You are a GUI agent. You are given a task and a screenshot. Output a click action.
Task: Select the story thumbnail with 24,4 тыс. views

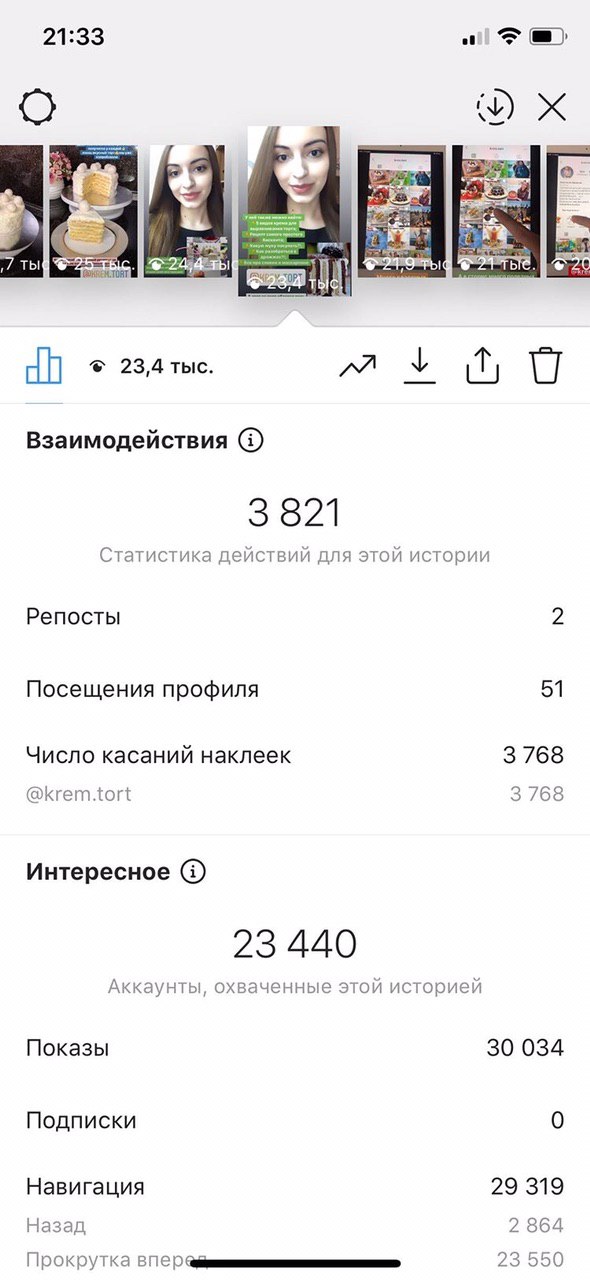pyautogui.click(x=186, y=212)
